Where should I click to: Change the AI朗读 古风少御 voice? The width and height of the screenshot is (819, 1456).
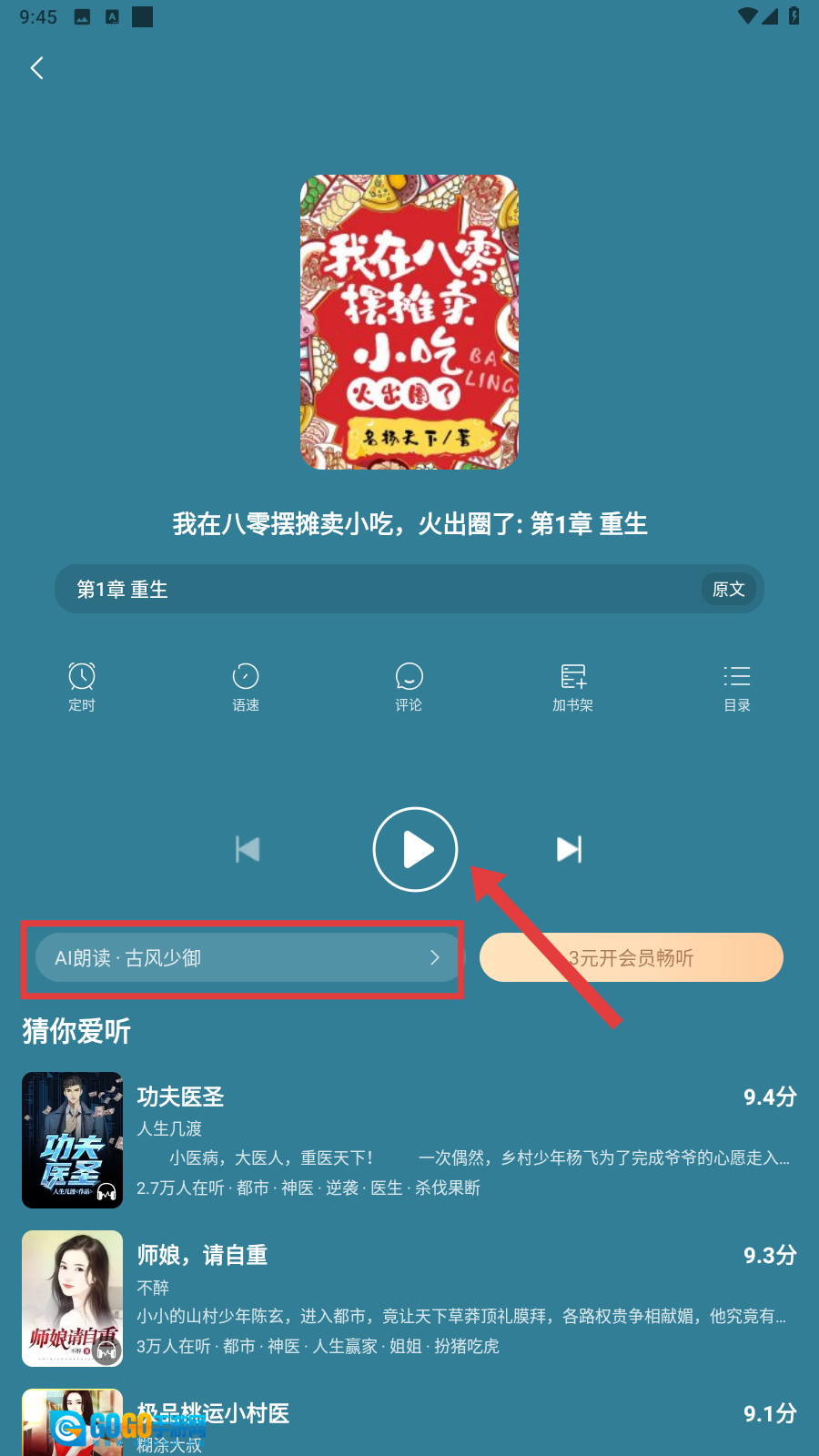tap(247, 957)
